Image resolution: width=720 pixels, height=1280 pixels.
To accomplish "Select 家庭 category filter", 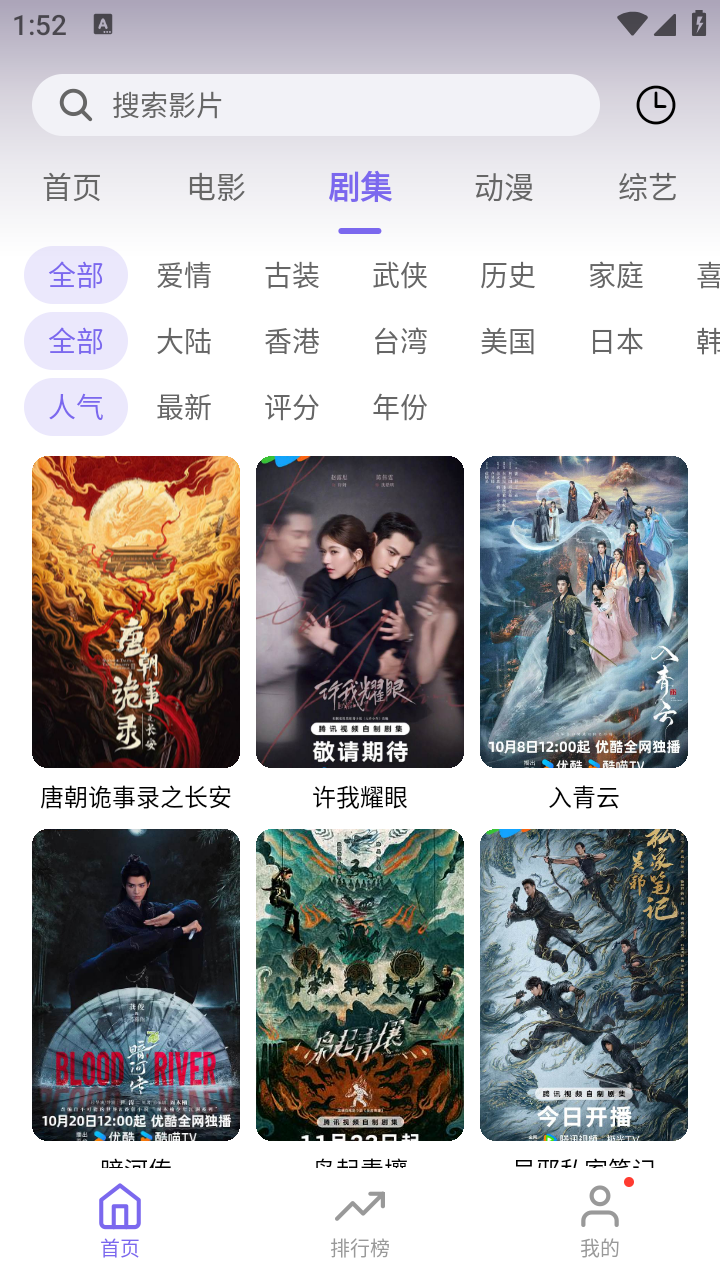I will click(x=616, y=275).
